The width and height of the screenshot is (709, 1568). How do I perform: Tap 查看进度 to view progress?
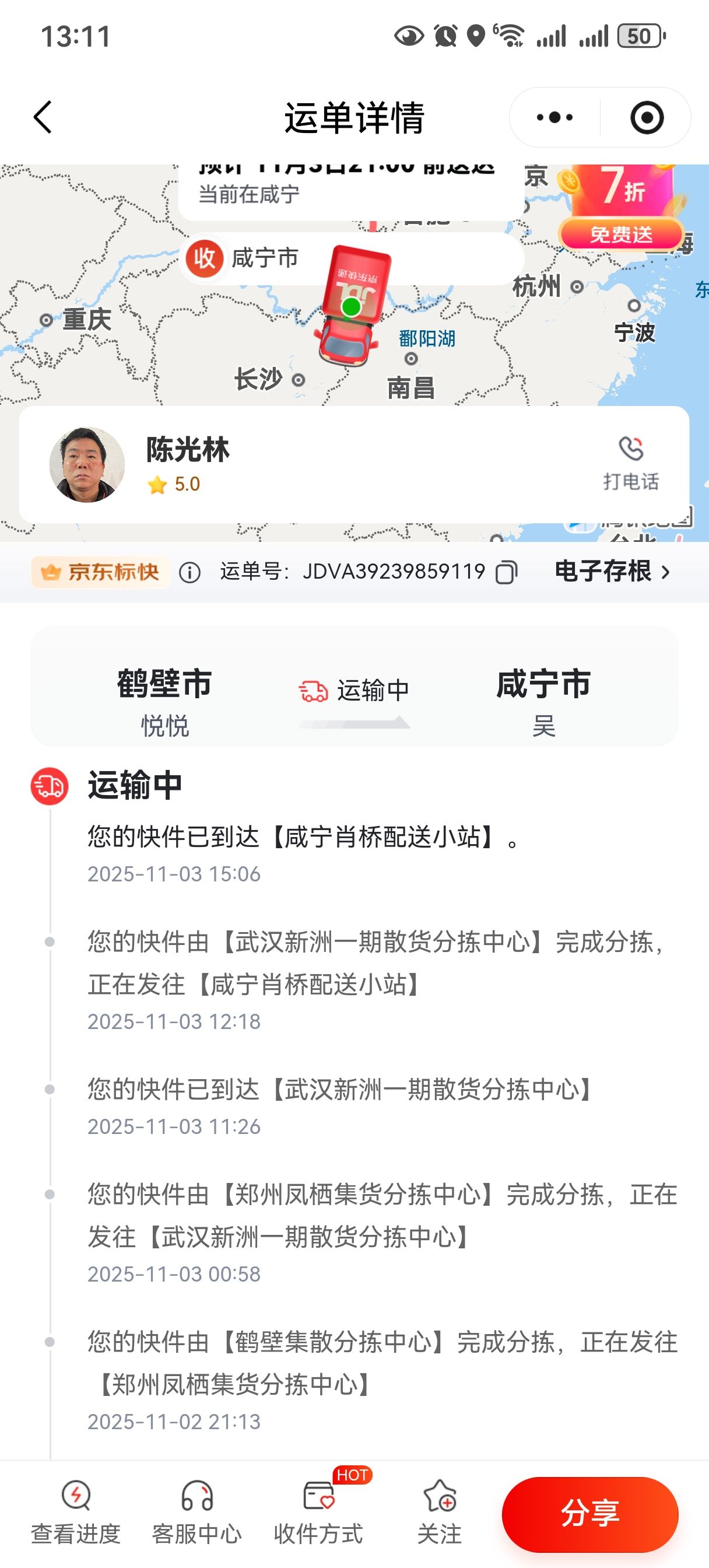(x=76, y=1511)
